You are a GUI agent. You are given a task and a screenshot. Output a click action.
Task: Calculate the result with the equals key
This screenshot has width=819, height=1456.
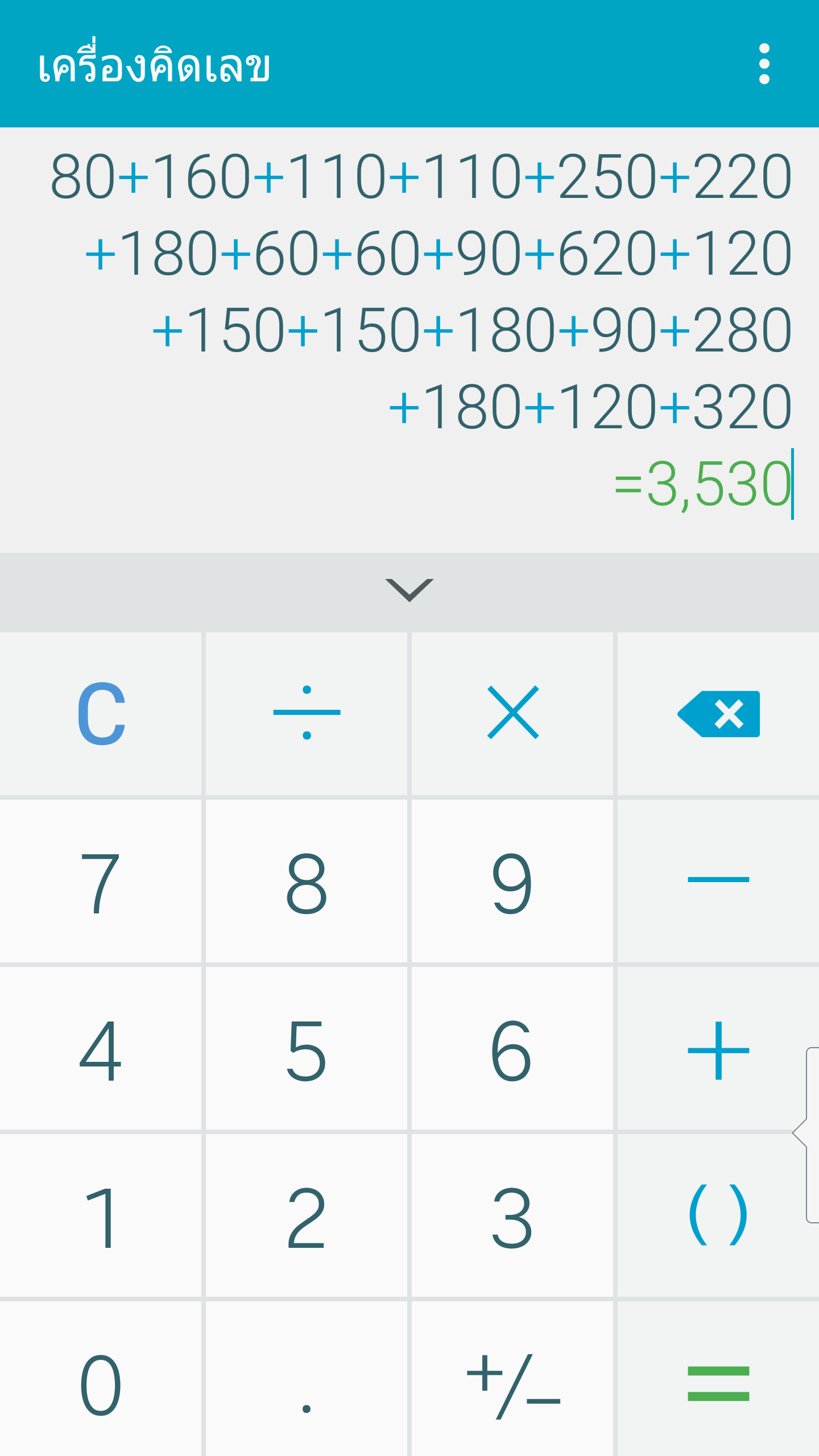click(718, 1383)
